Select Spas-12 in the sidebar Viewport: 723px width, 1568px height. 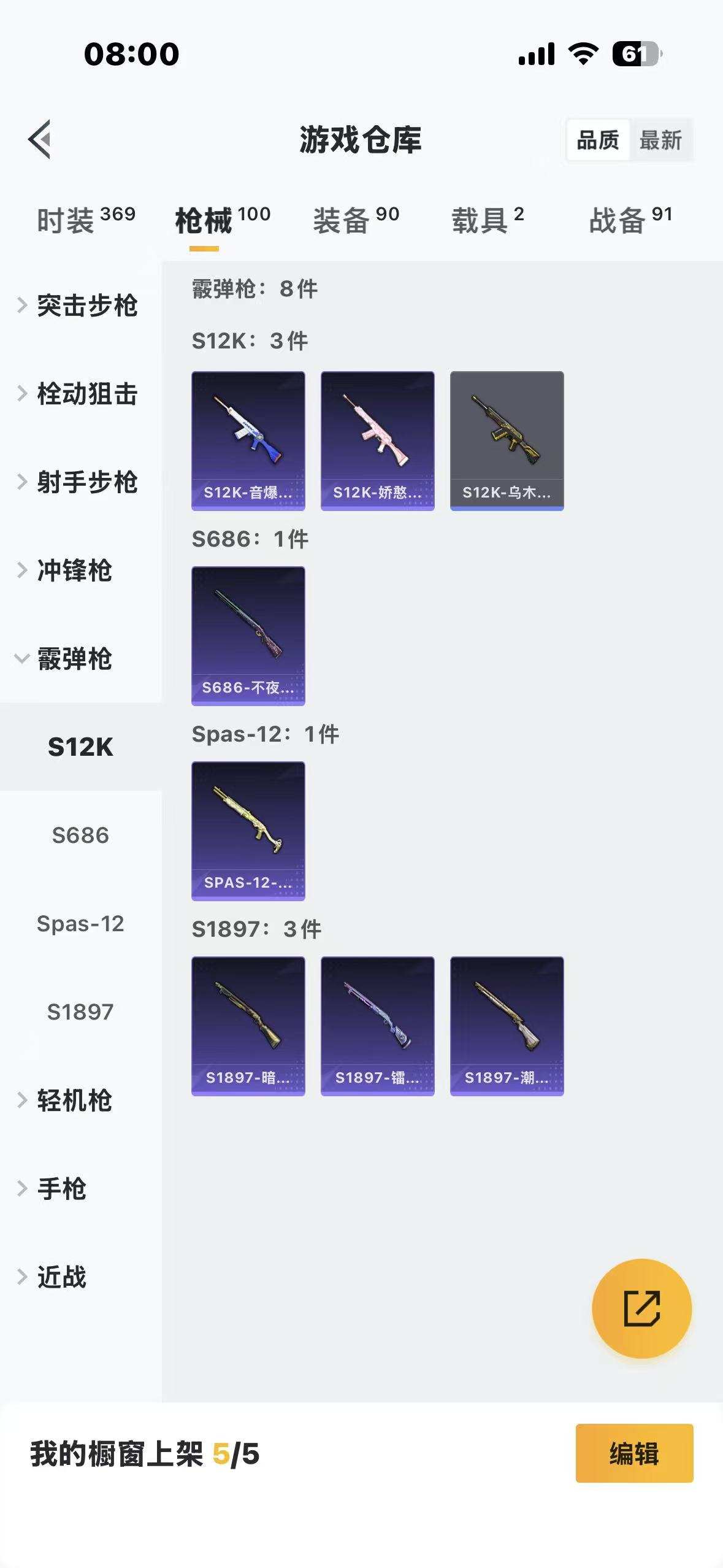tap(80, 924)
